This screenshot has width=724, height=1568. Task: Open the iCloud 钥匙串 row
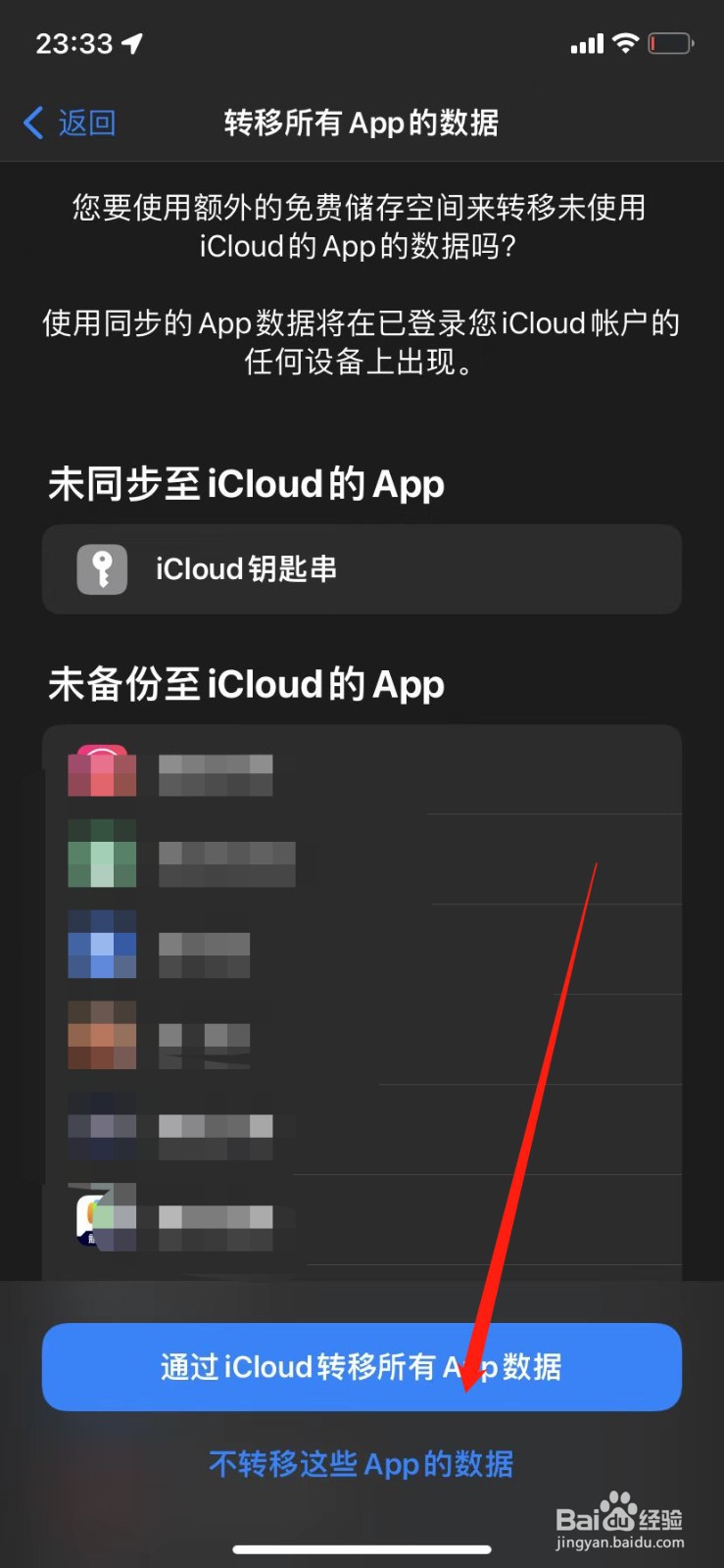(362, 569)
